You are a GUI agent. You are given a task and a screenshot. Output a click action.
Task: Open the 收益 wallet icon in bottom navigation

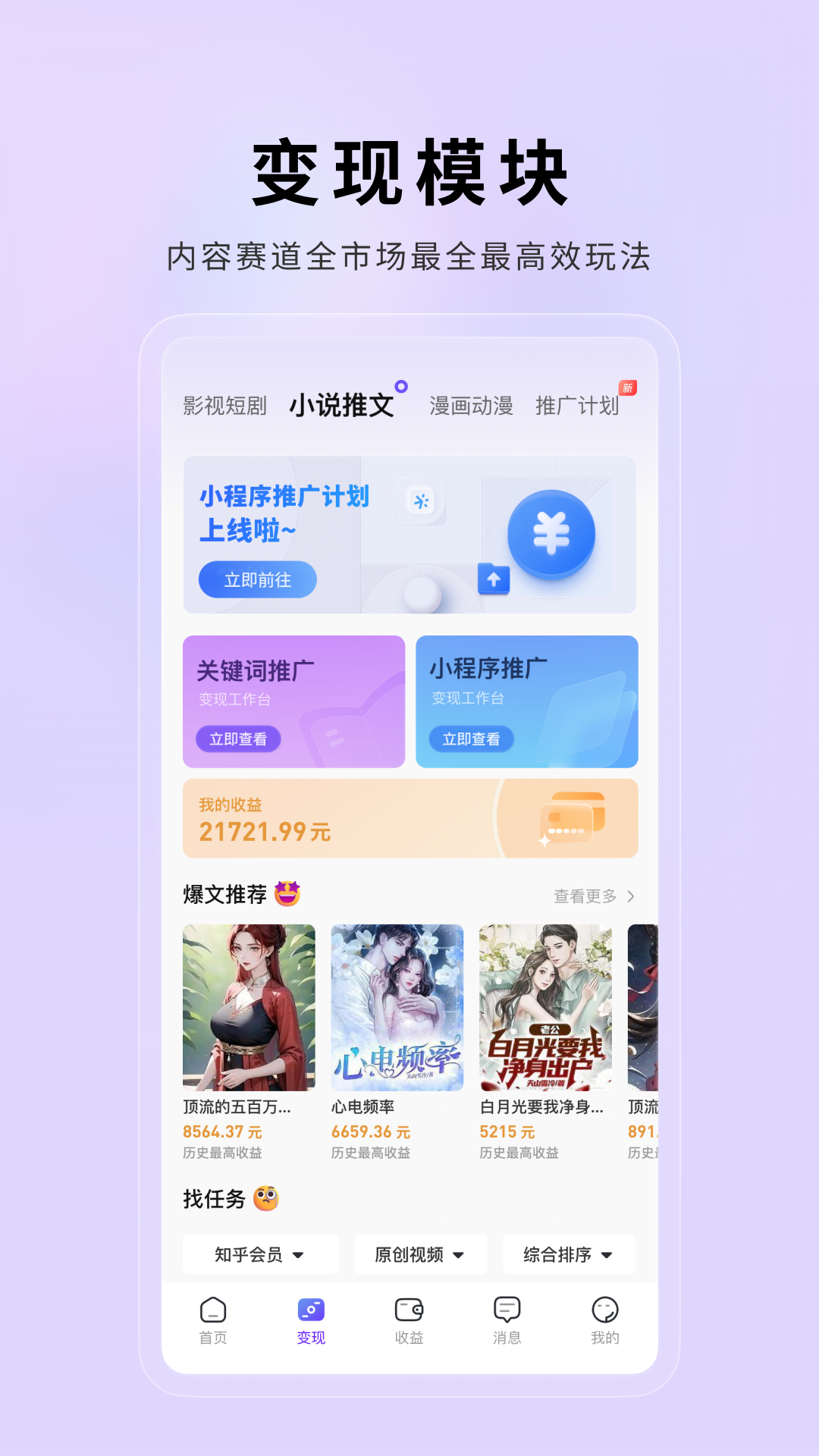point(409,1310)
